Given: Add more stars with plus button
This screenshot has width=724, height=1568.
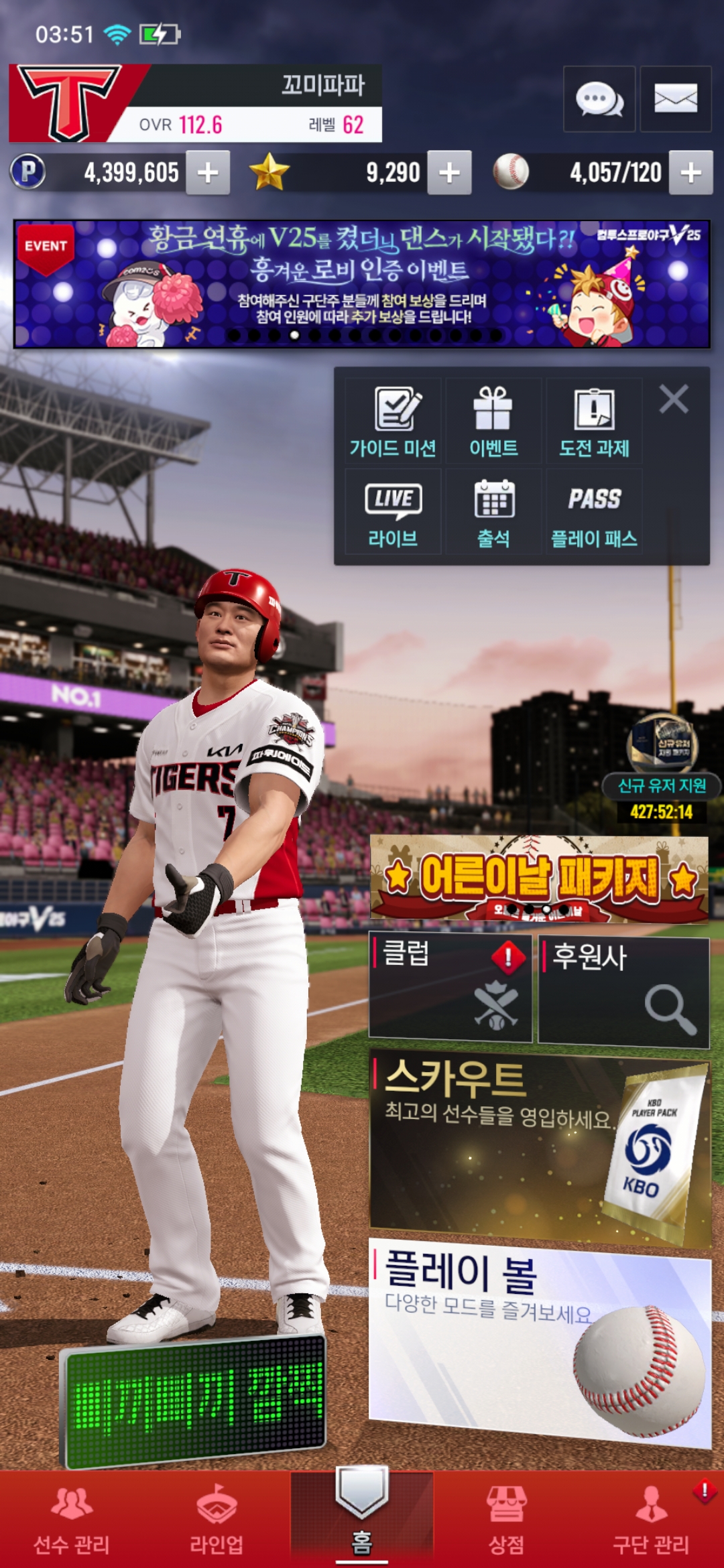Looking at the screenshot, I should (449, 173).
